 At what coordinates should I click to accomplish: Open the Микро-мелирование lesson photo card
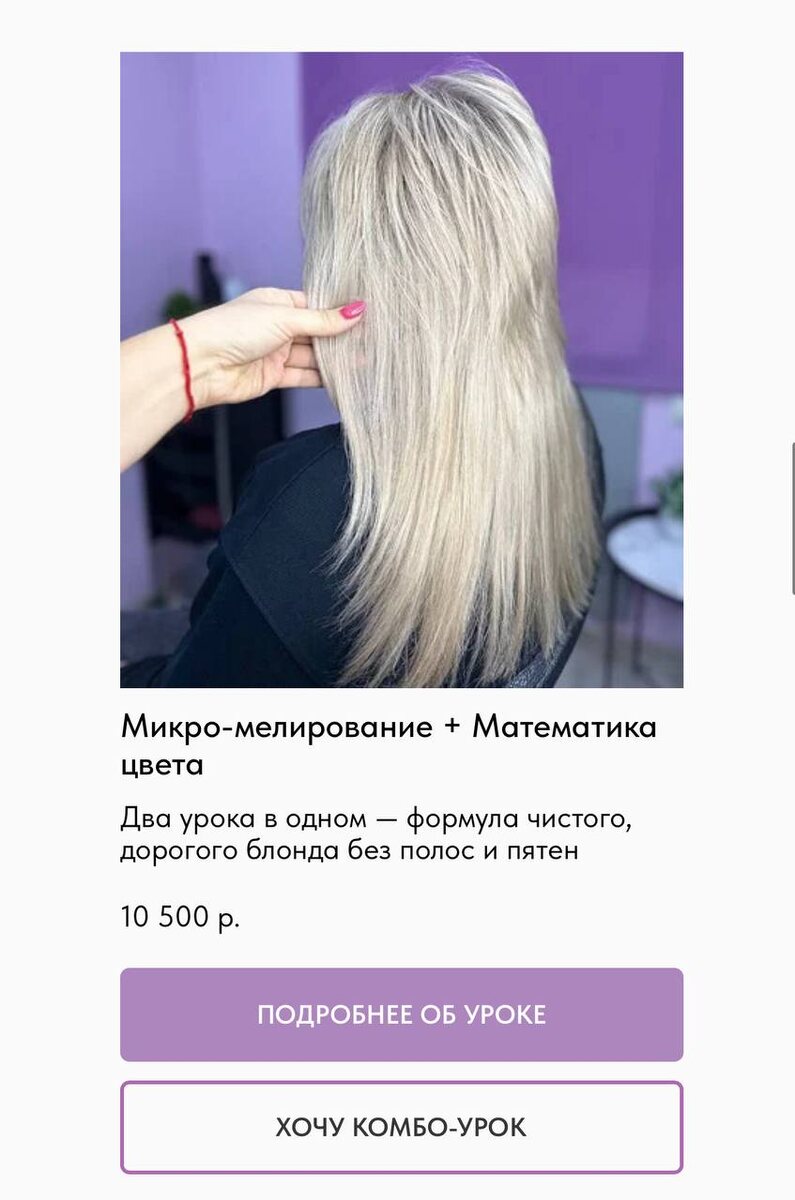coord(401,370)
